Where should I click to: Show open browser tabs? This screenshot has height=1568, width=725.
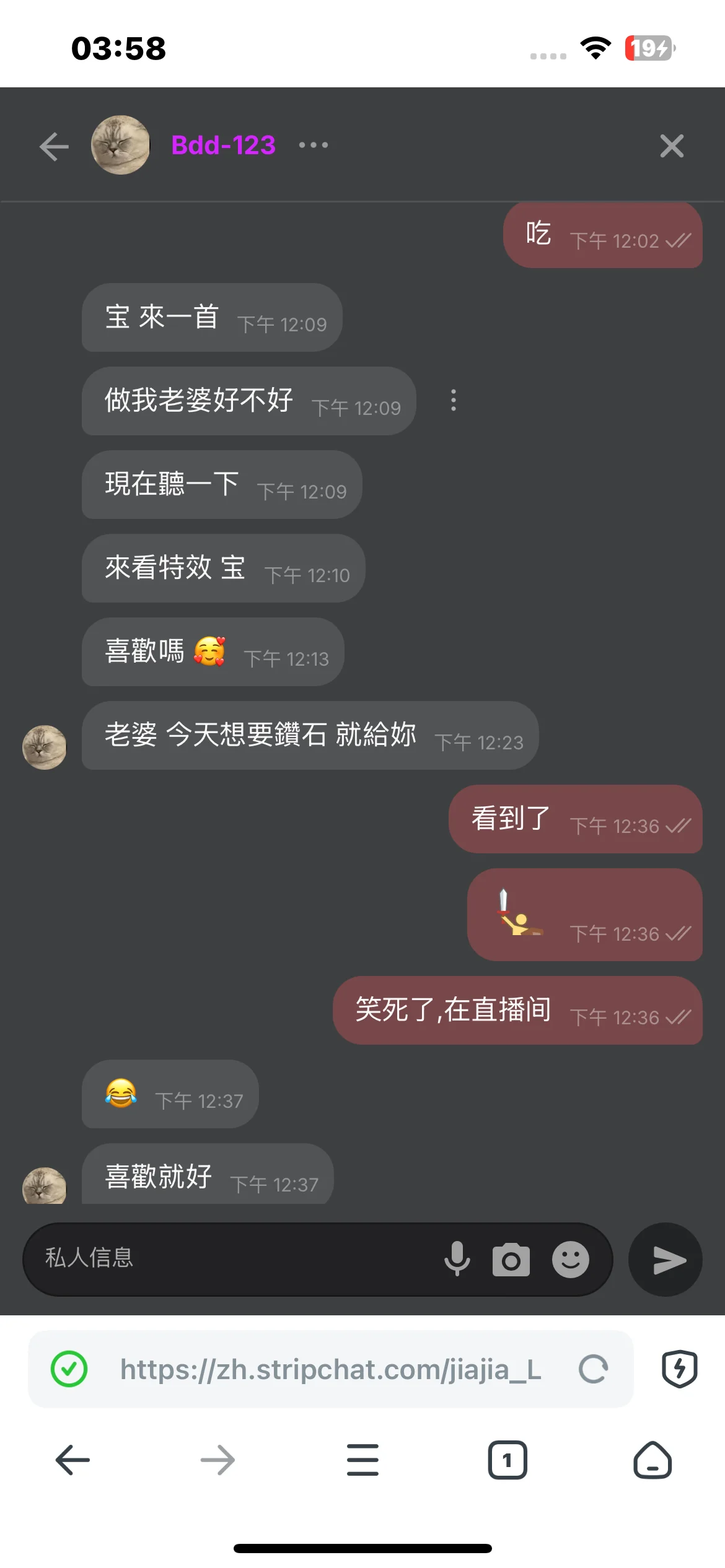pos(507,1460)
